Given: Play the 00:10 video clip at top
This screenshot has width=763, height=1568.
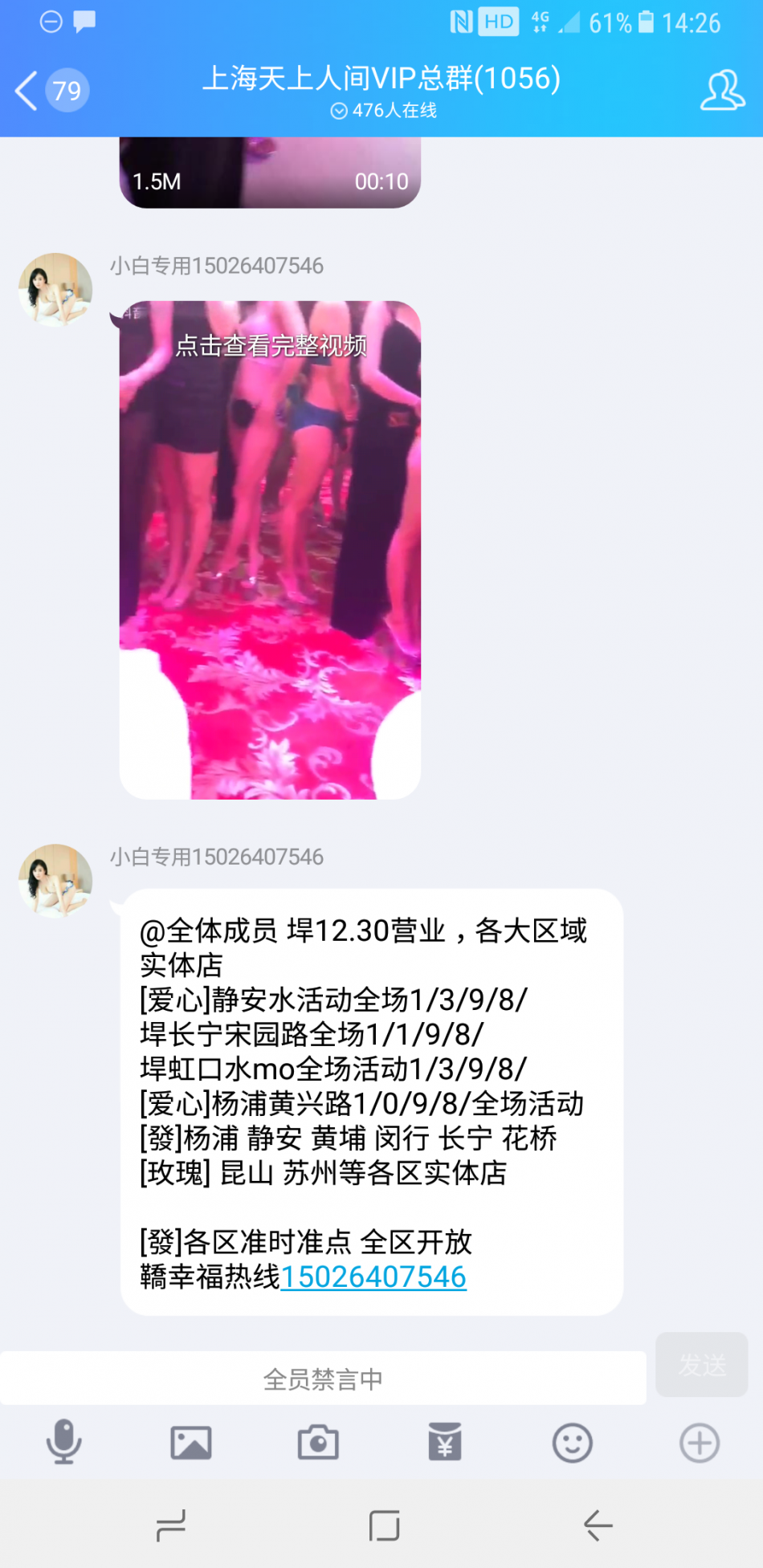Looking at the screenshot, I should pyautogui.click(x=270, y=173).
